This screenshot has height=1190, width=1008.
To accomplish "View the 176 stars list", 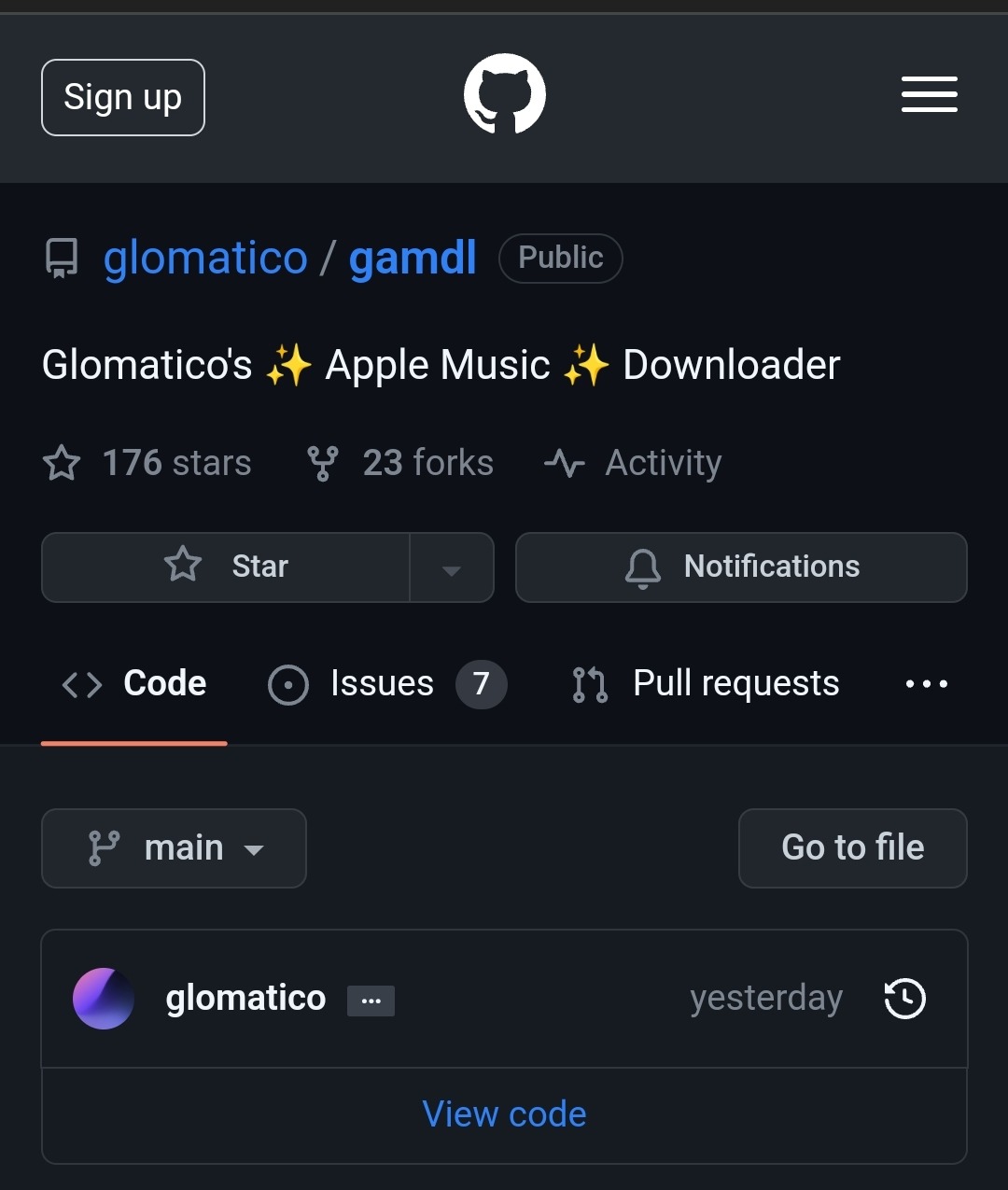I will 147,463.
